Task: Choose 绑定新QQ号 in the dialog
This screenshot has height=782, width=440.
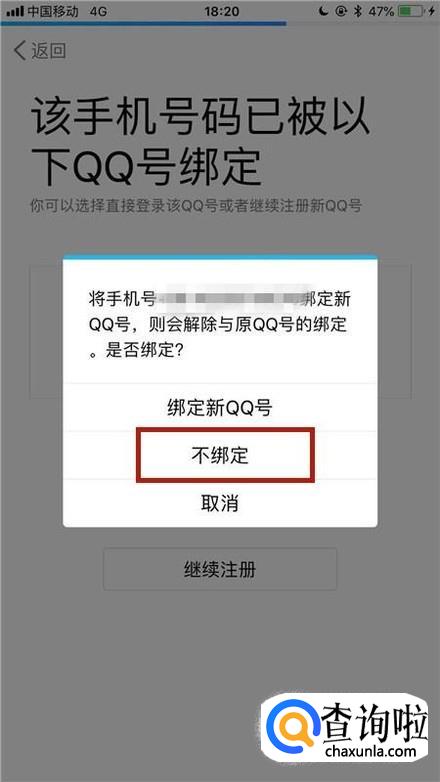Action: click(x=220, y=408)
